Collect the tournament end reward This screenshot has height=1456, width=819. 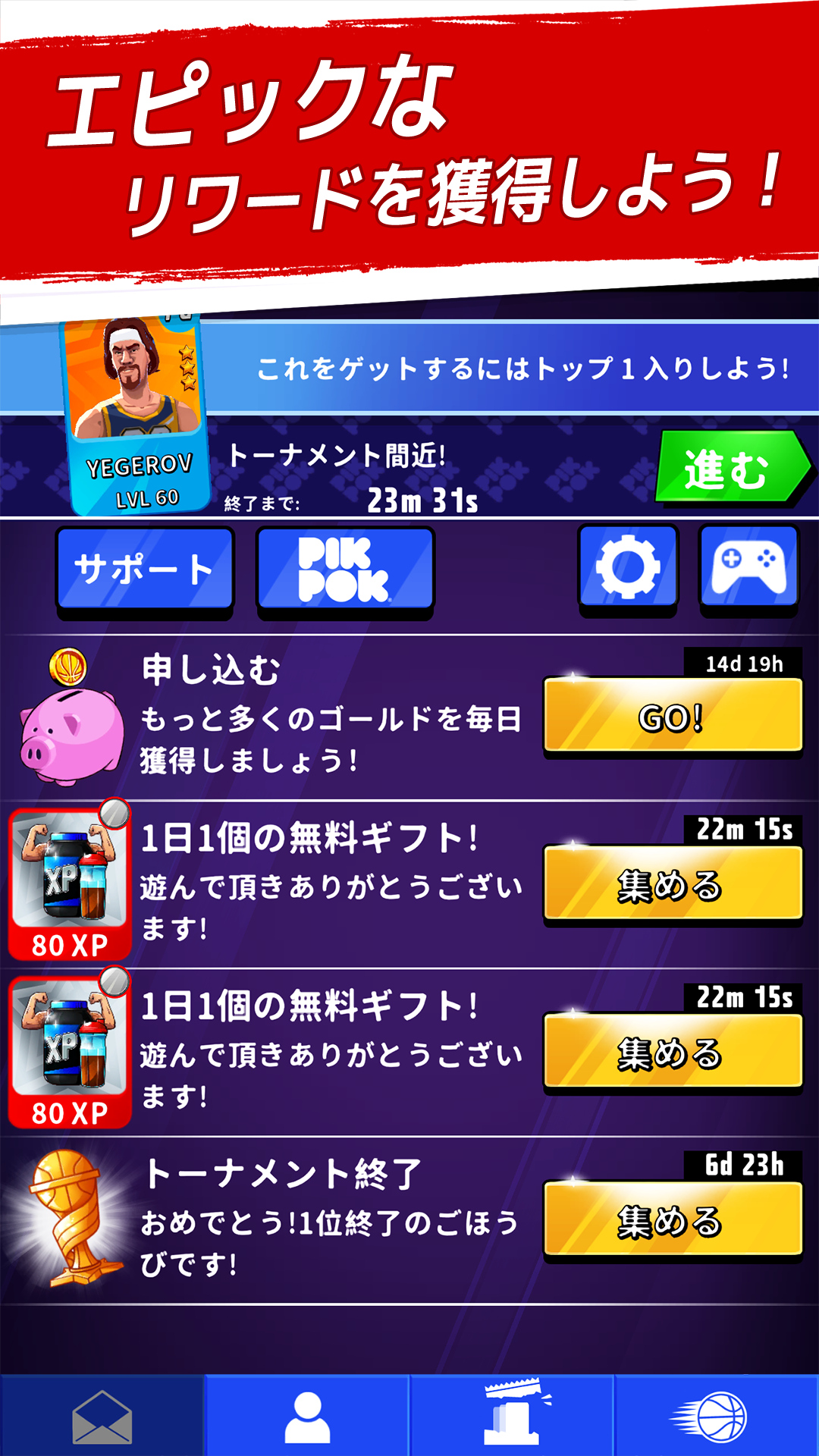pyautogui.click(x=672, y=1219)
